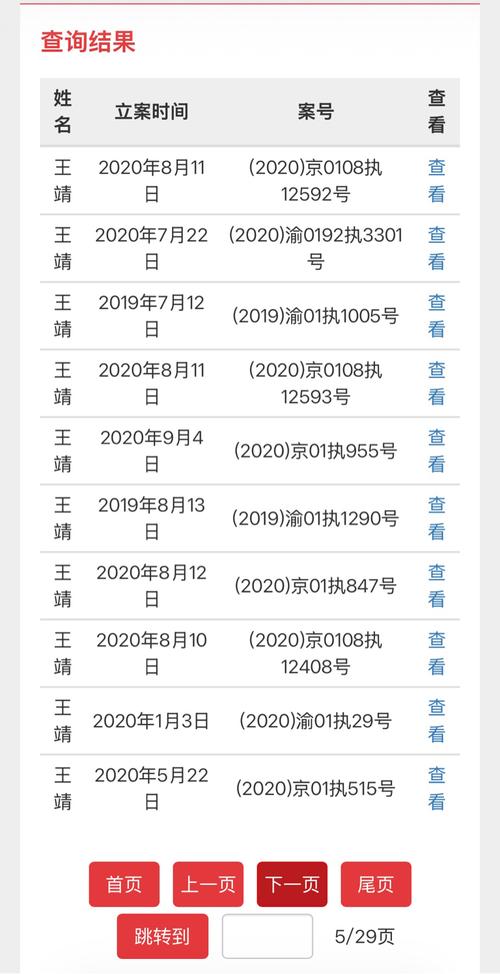Jump to last page with 尾页
The image size is (500, 974).
376,884
